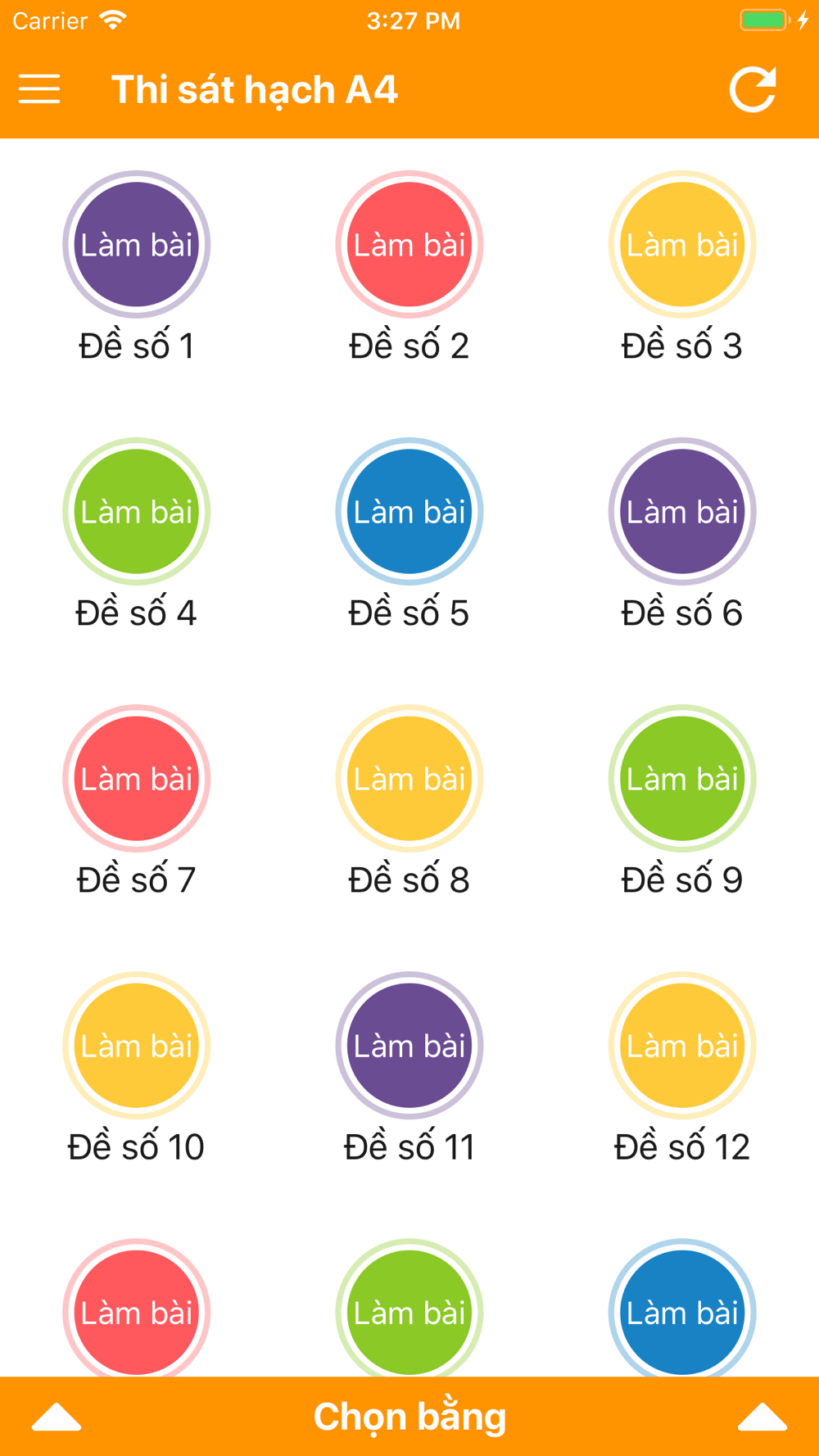
Task: Open the Đề số 12 test
Action: tap(682, 1045)
